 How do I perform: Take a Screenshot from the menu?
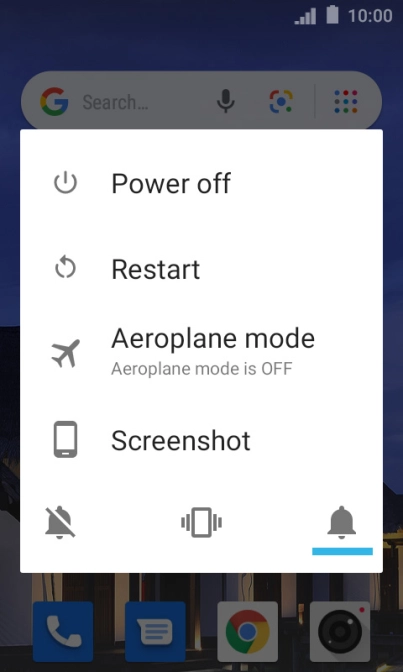tap(201, 440)
